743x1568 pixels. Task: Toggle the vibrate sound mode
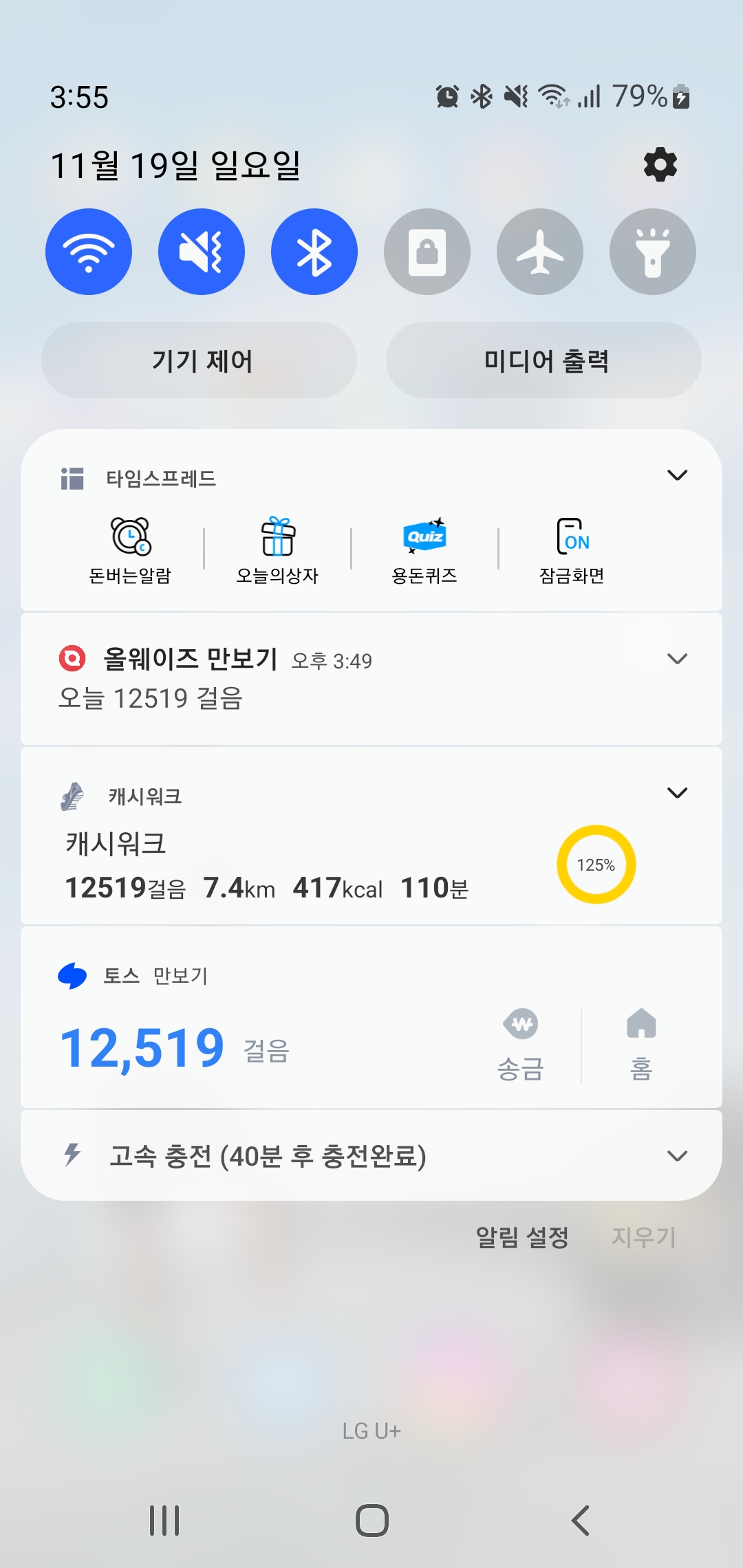pyautogui.click(x=202, y=252)
